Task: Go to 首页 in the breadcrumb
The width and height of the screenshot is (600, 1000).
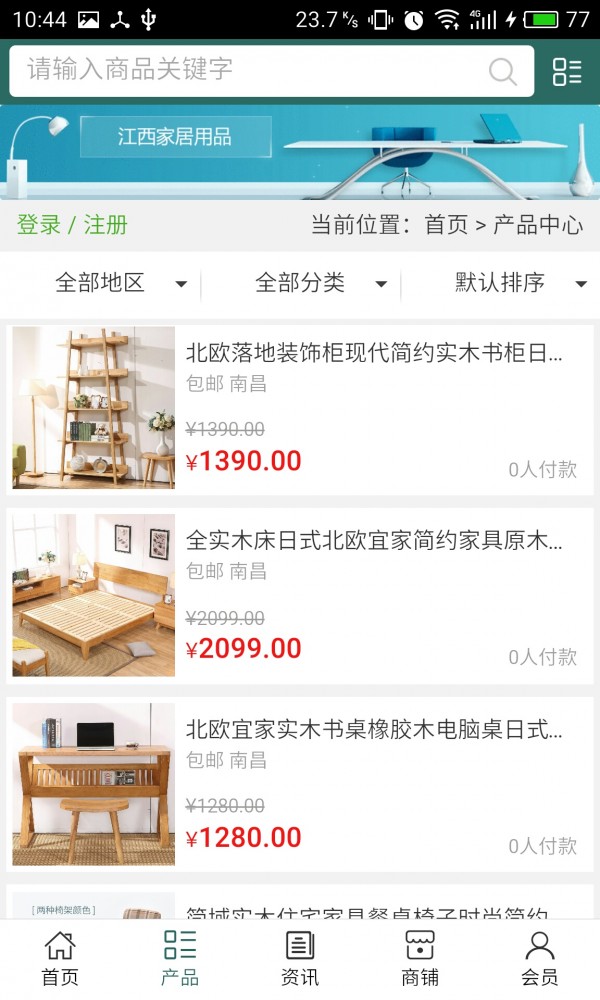Action: coord(446,225)
